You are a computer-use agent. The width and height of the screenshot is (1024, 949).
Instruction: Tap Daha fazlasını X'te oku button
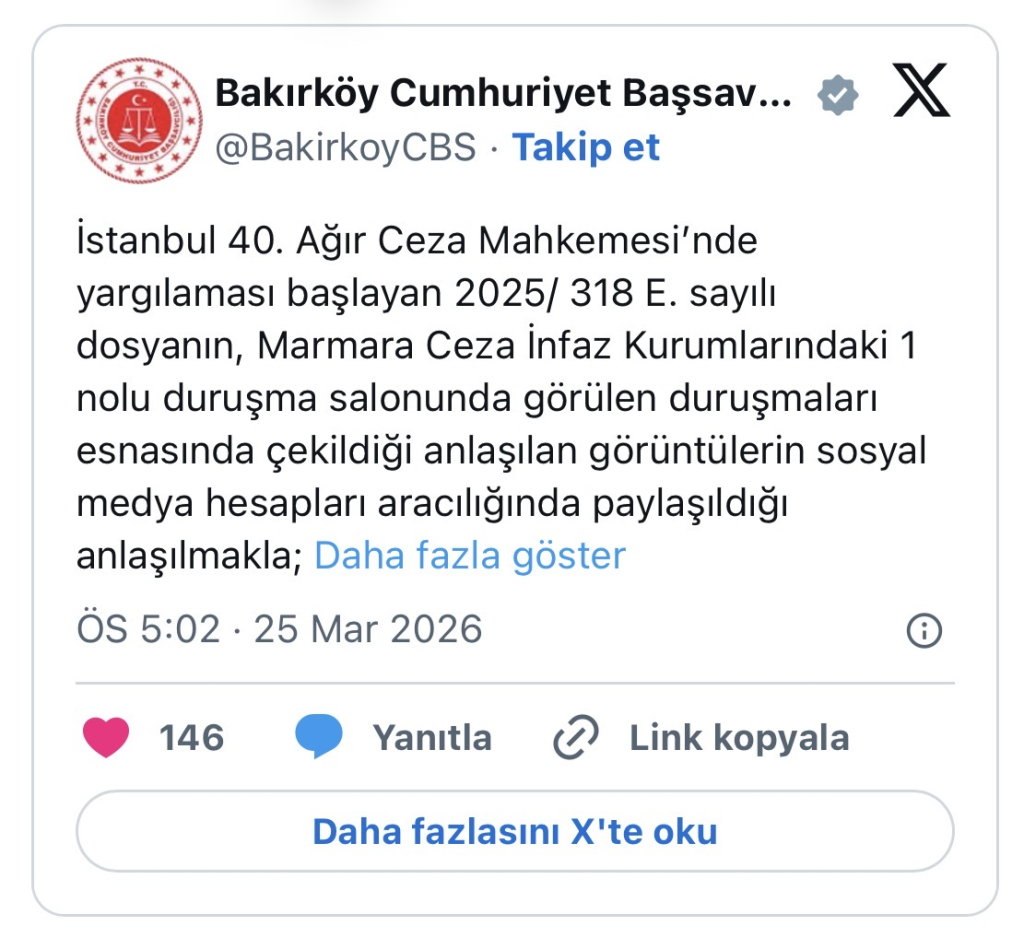[x=515, y=832]
